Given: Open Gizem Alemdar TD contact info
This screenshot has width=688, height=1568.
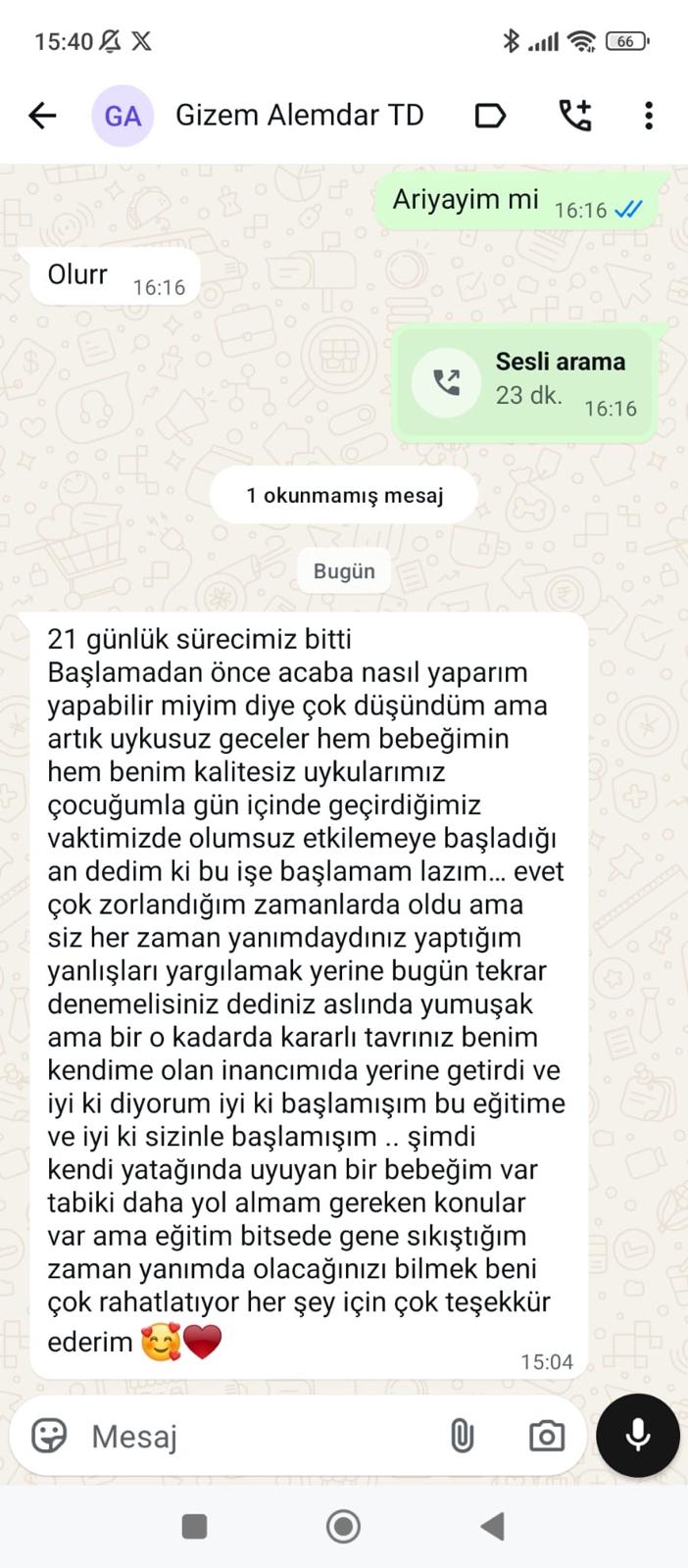Looking at the screenshot, I should pos(299,116).
